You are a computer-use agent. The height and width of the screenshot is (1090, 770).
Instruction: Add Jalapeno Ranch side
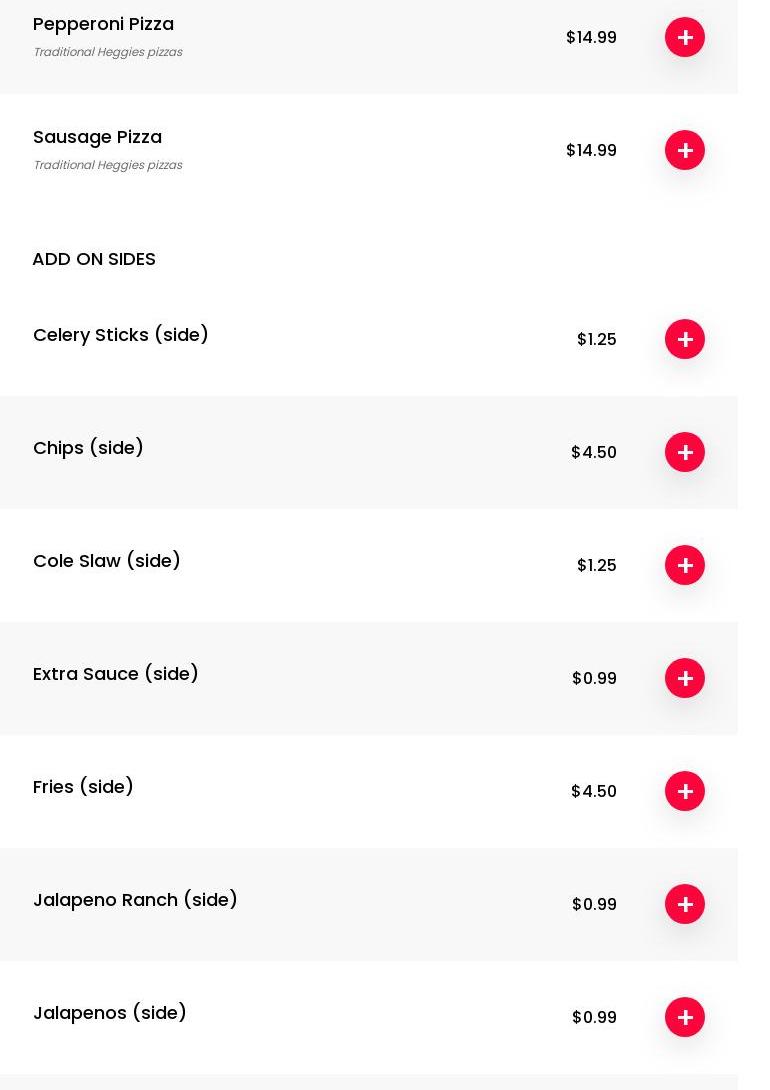685,904
